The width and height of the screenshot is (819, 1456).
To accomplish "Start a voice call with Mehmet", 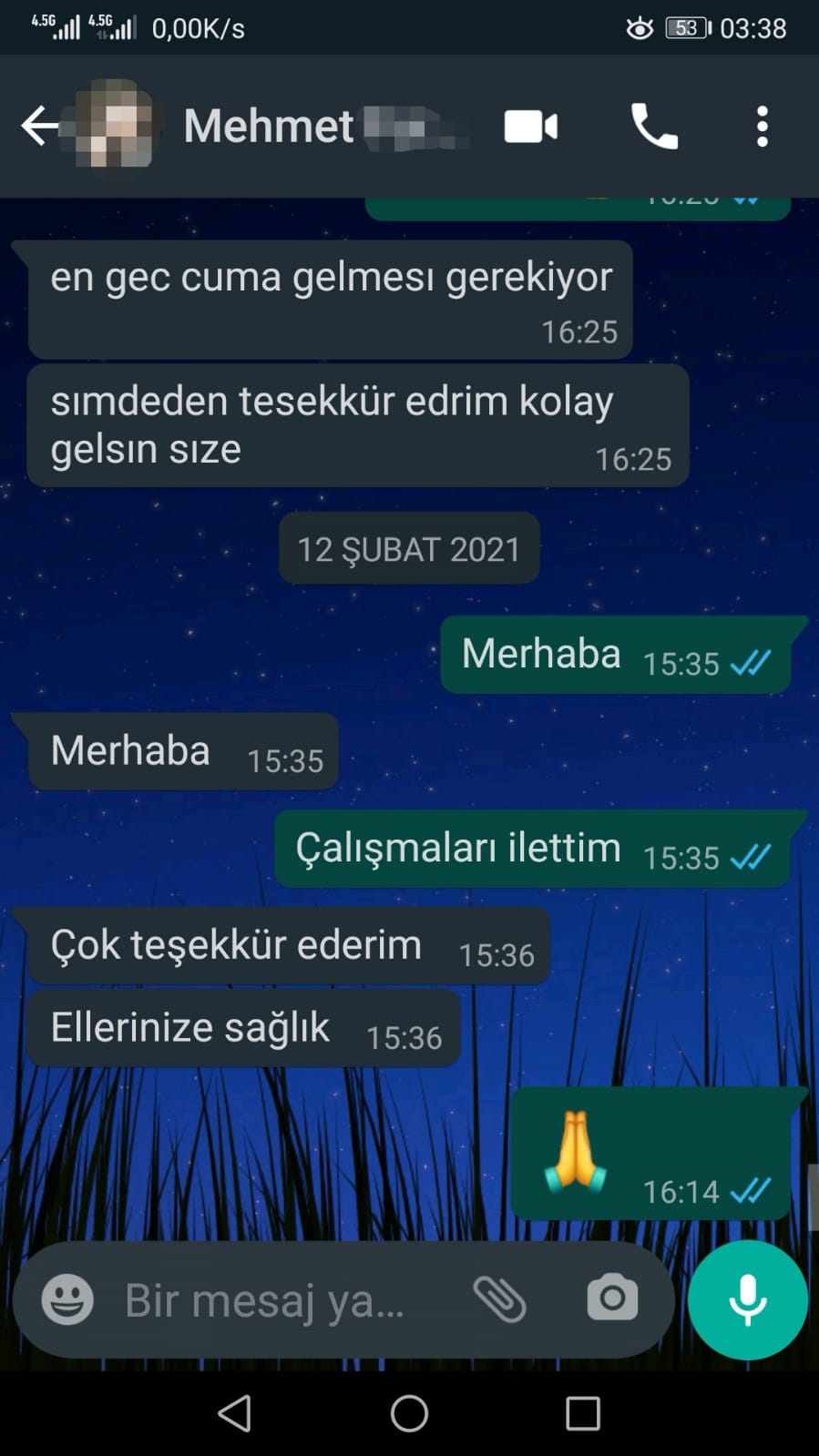I will click(654, 126).
